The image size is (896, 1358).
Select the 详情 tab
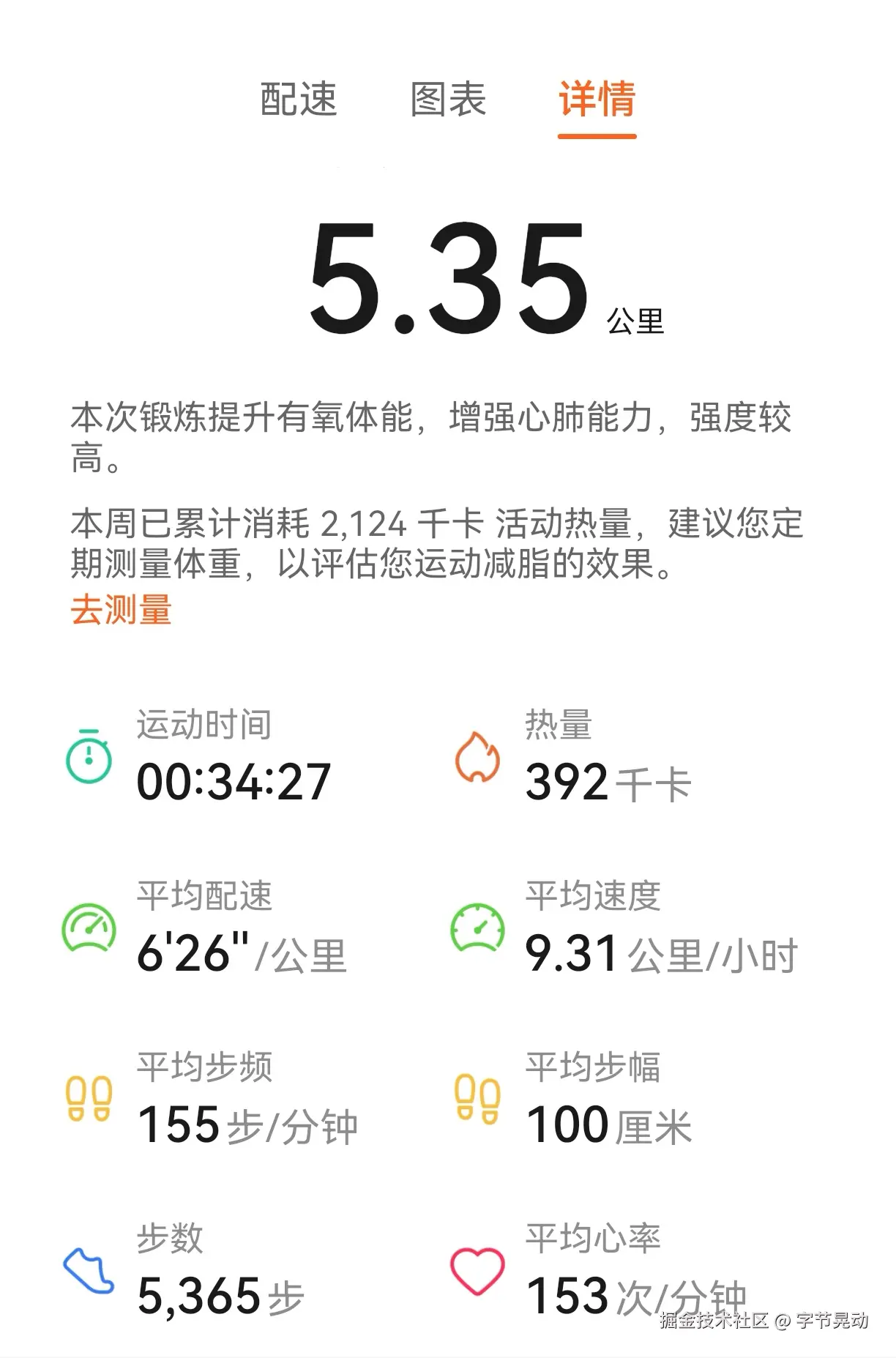(x=598, y=102)
